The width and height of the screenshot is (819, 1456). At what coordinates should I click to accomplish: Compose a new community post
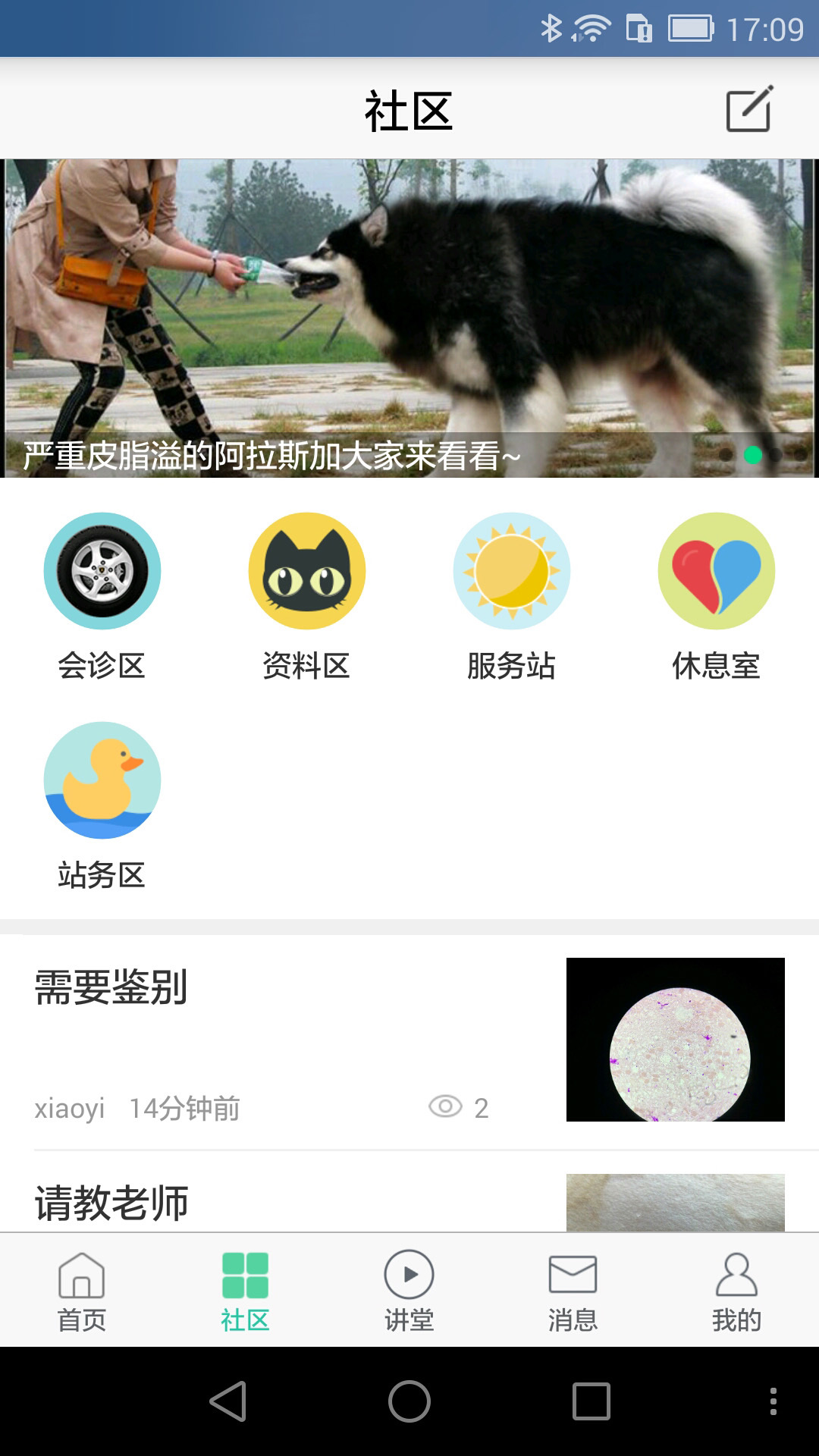point(749,109)
